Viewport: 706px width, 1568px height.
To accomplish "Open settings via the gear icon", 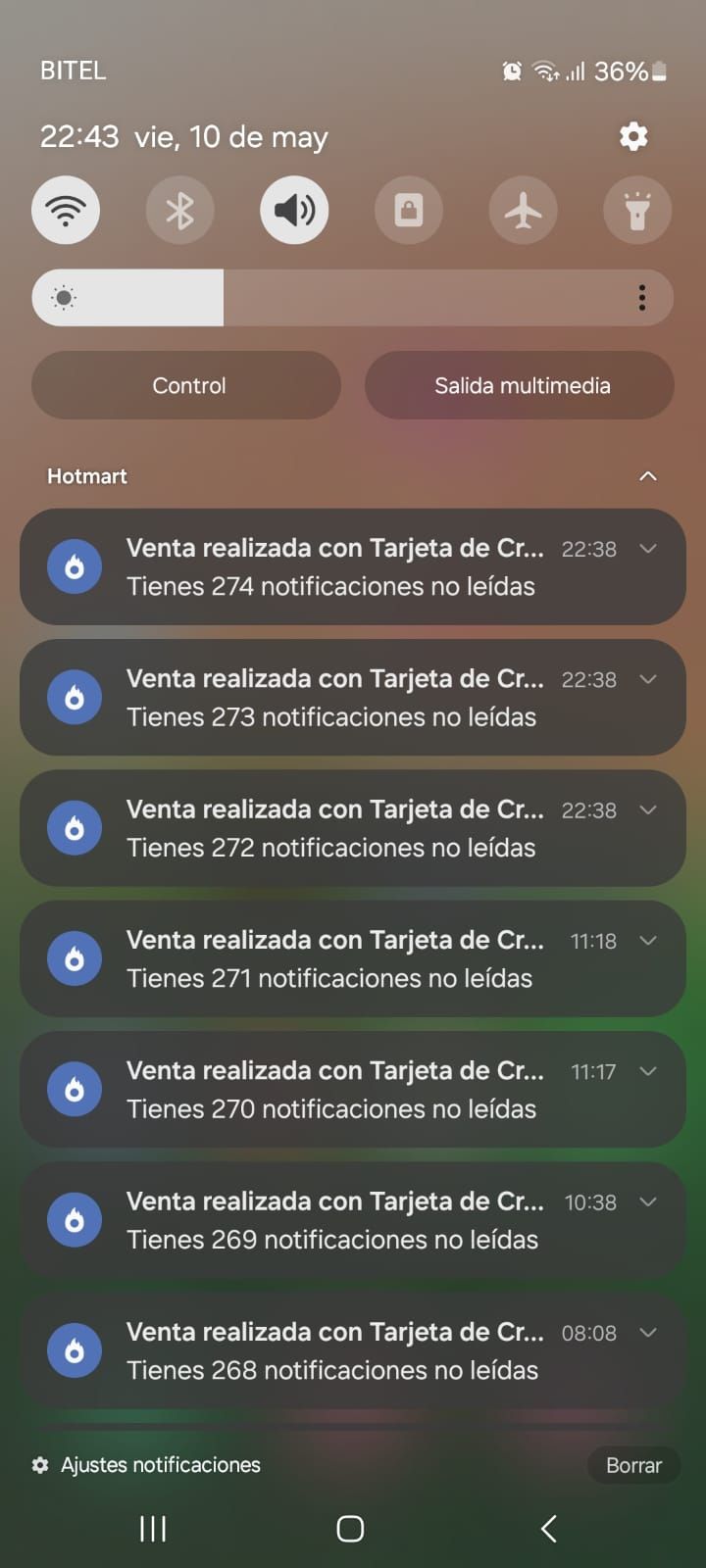I will tap(633, 136).
